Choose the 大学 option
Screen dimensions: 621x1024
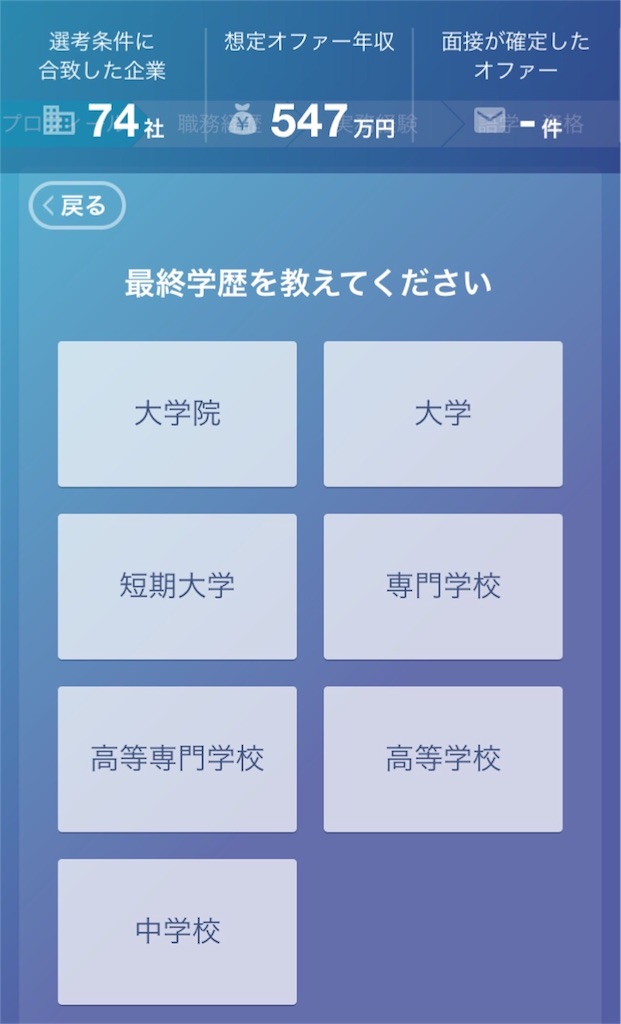click(x=443, y=414)
